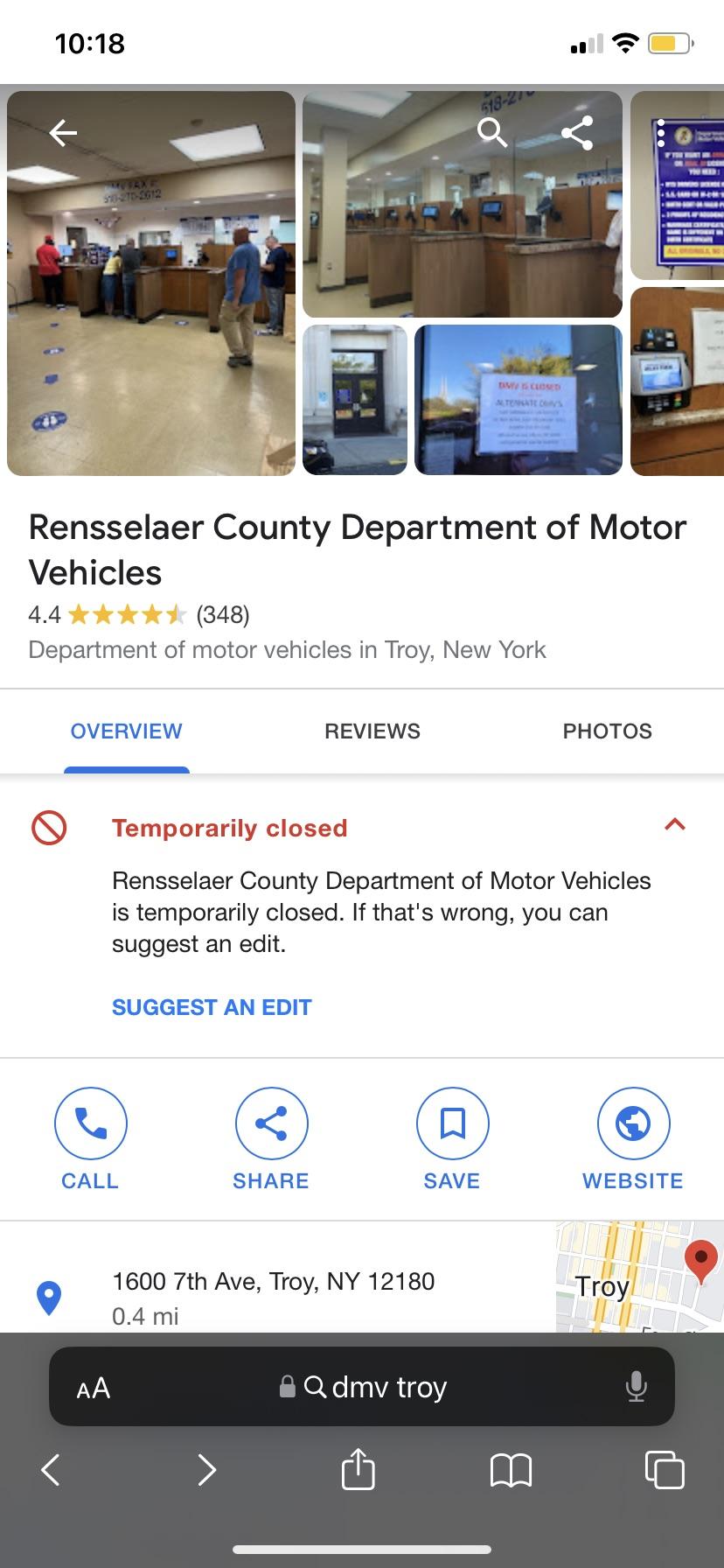This screenshot has height=1568, width=724.
Task: Collapse the Temporarily closed notice
Action: 674,823
